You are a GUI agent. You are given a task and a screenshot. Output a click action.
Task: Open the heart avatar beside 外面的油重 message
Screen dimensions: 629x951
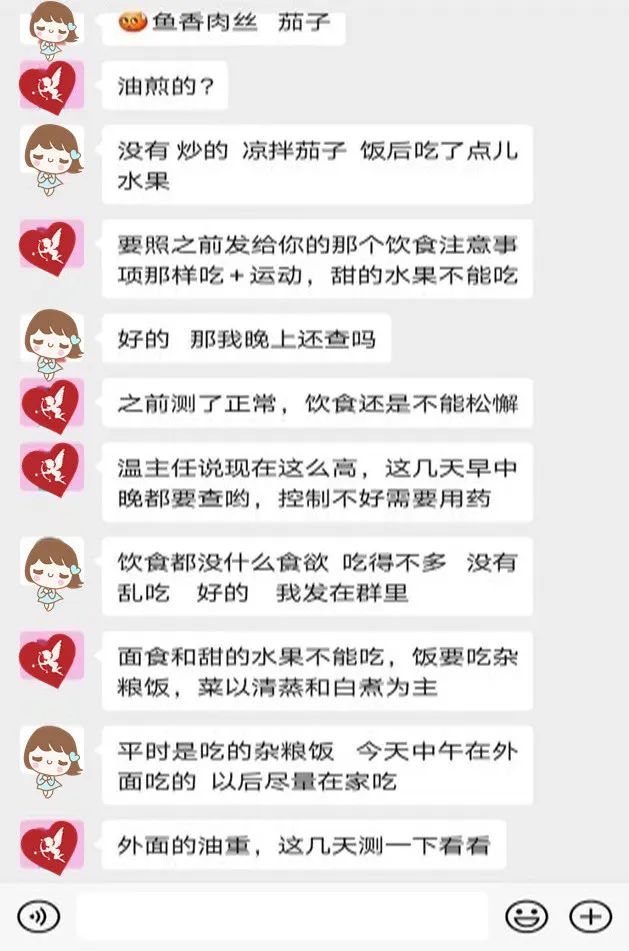[x=51, y=845]
